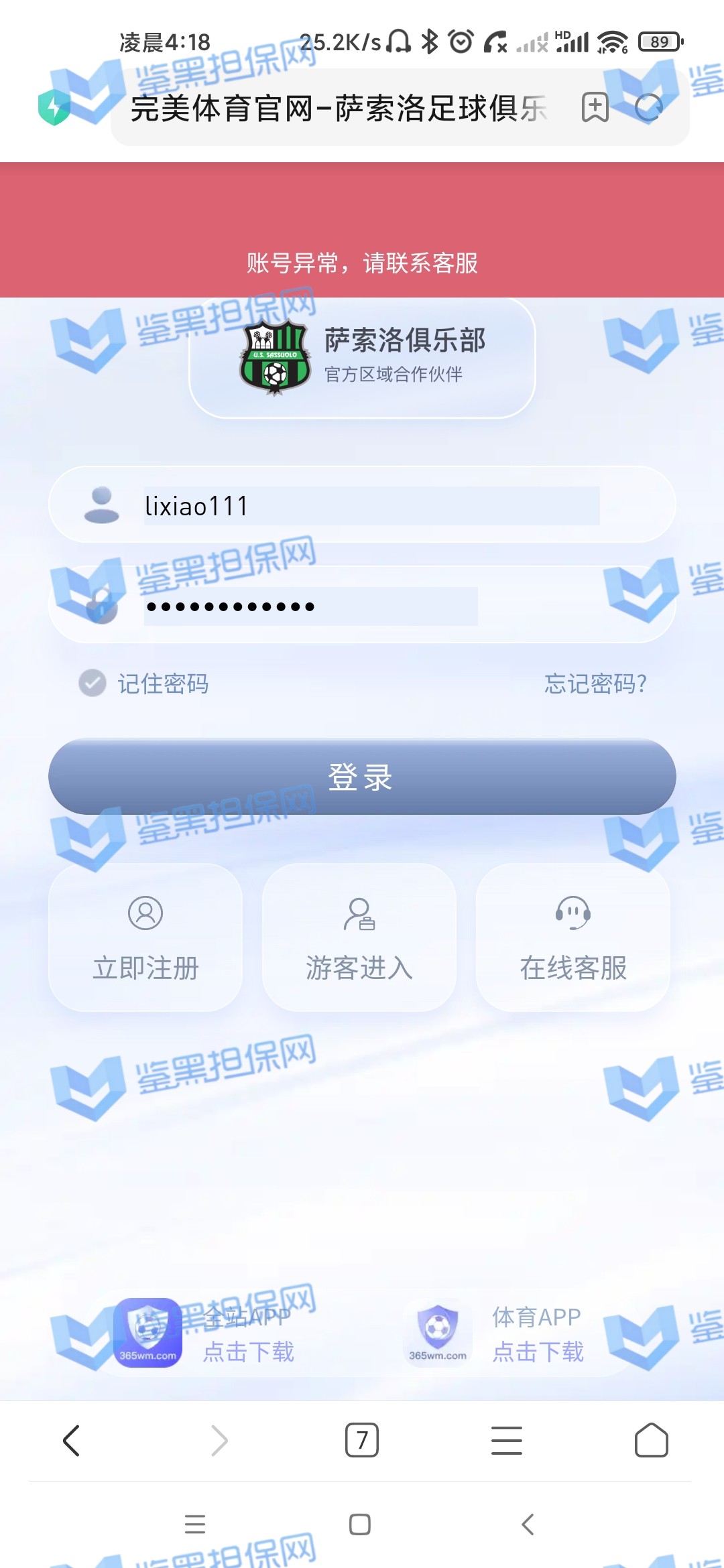This screenshot has height=1568, width=724.
Task: Focus the password input field
Action: 310,606
